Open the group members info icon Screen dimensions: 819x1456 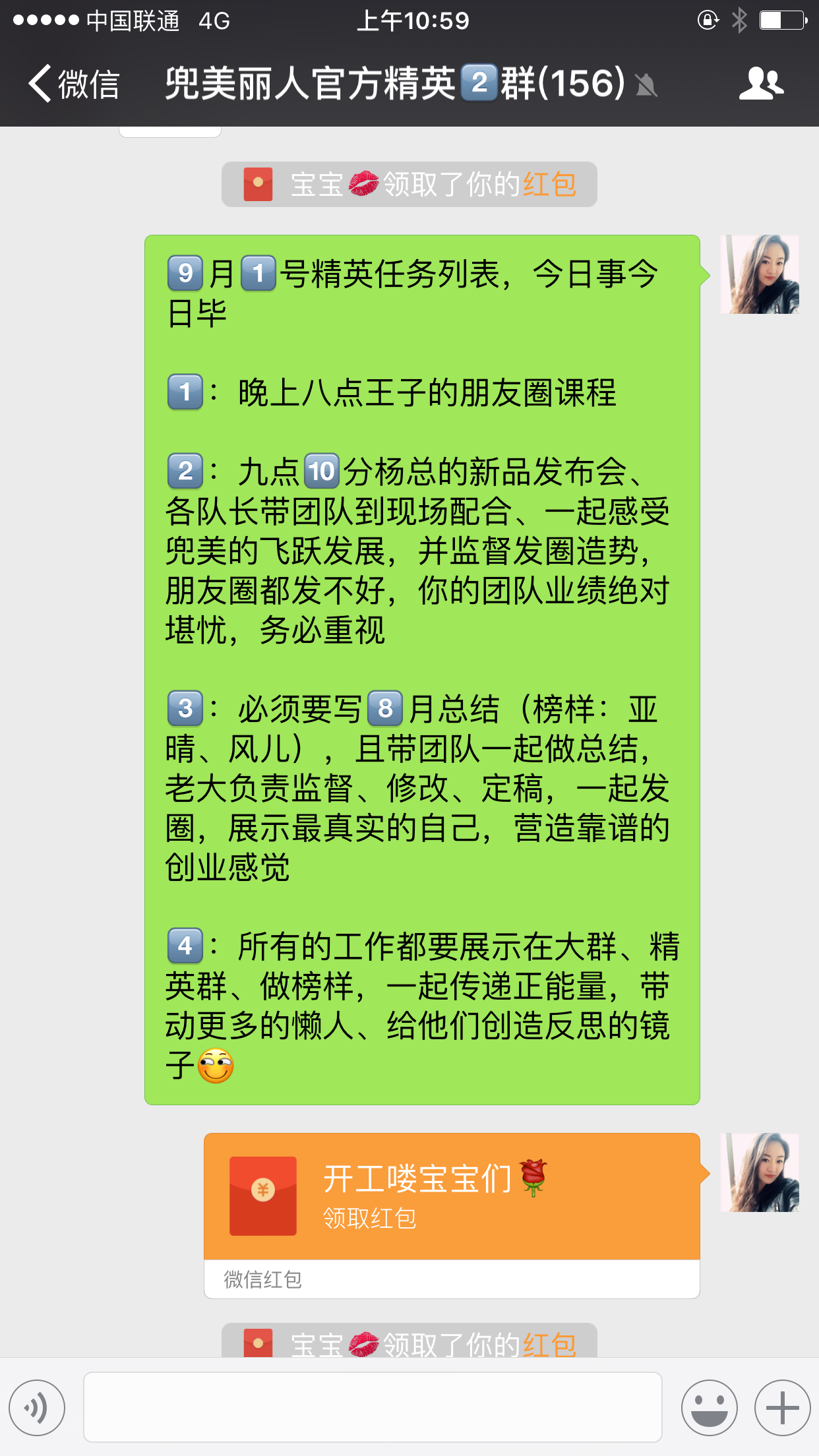(761, 84)
